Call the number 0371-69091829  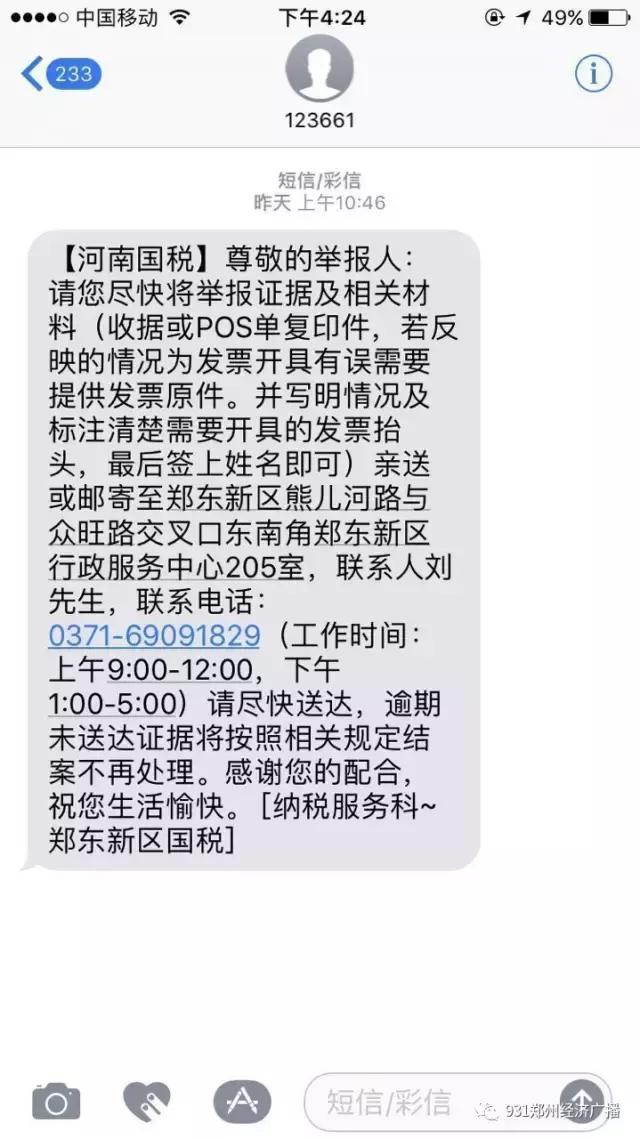tap(154, 636)
